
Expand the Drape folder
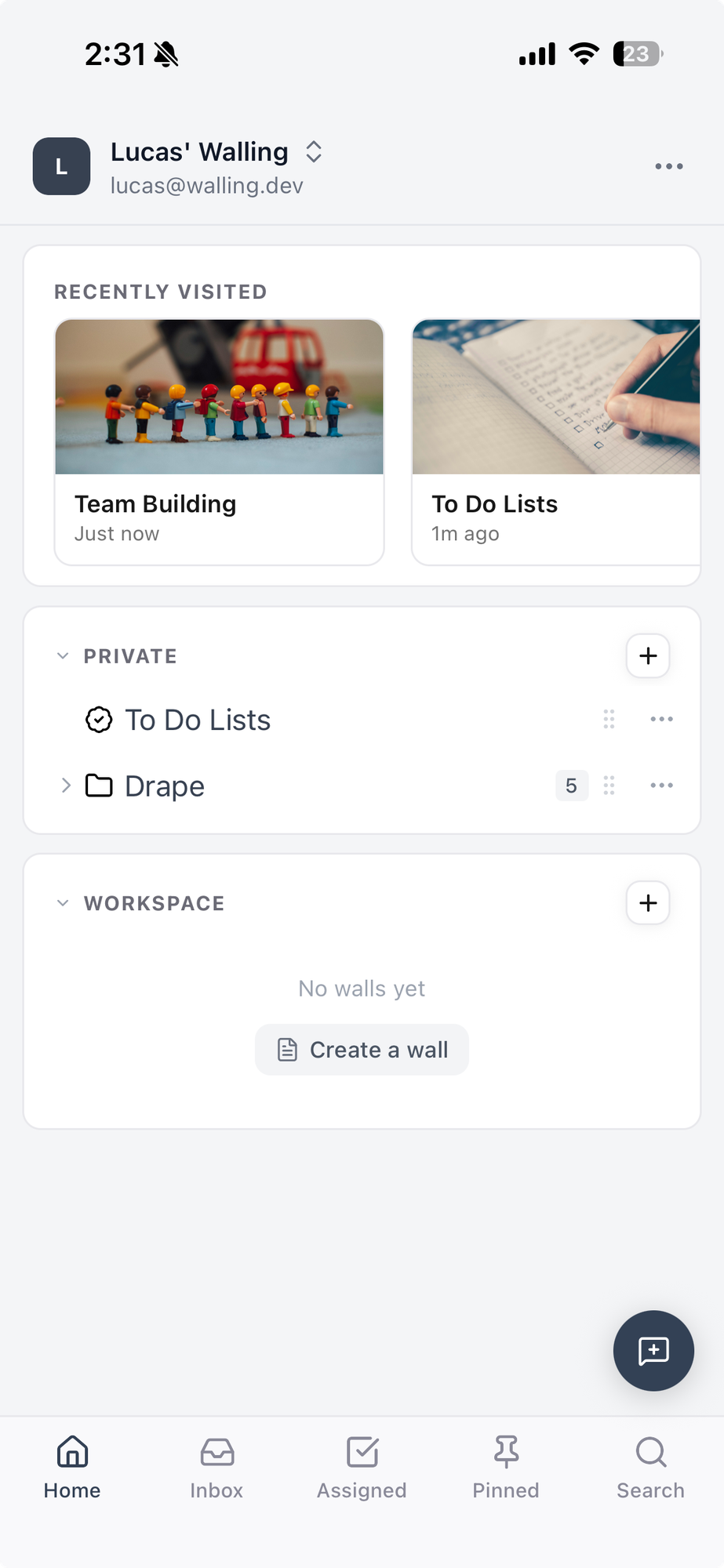66,786
